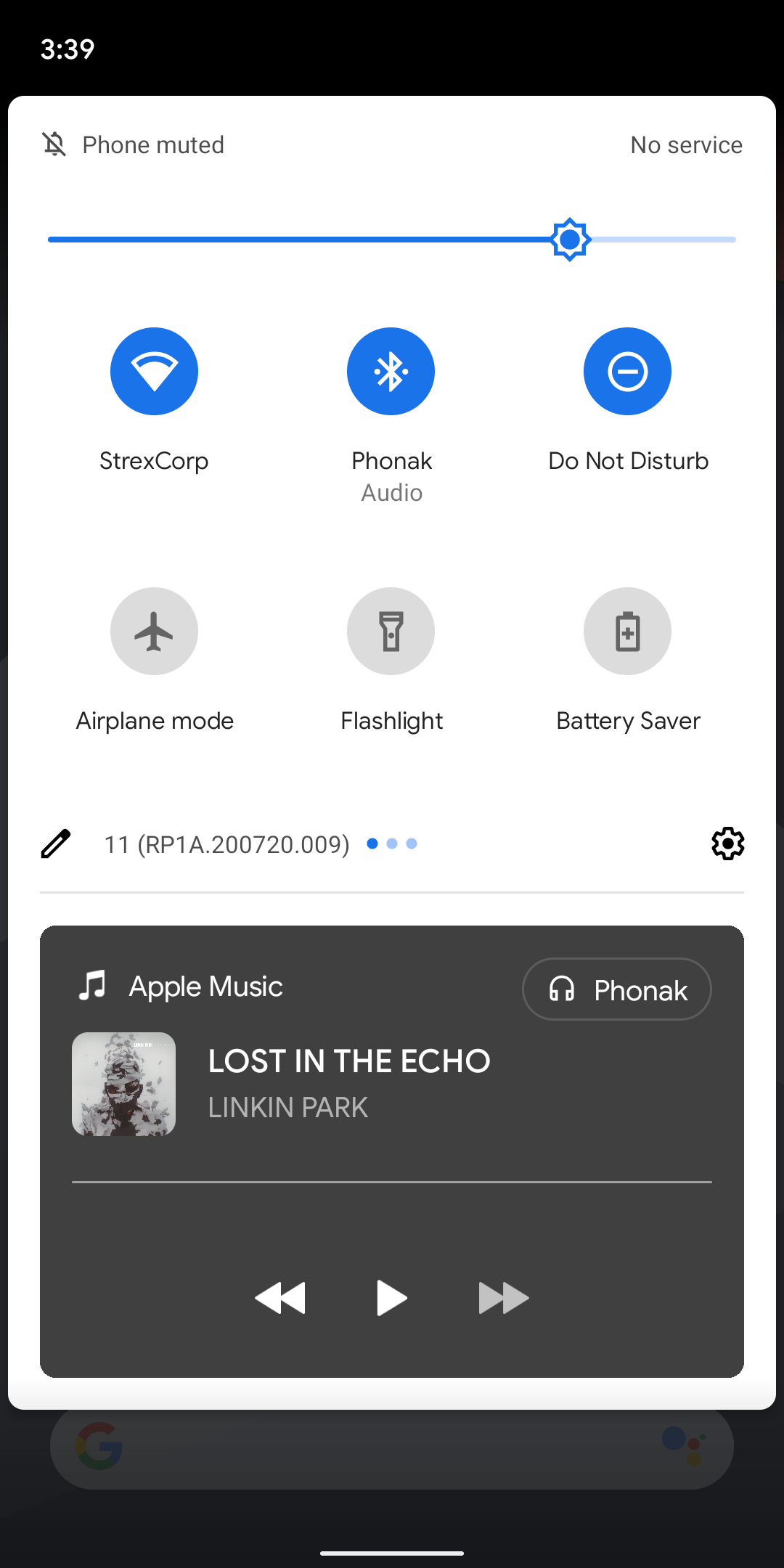Play LOST IN THE ECHO
The height and width of the screenshot is (1568, 784).
click(391, 1298)
